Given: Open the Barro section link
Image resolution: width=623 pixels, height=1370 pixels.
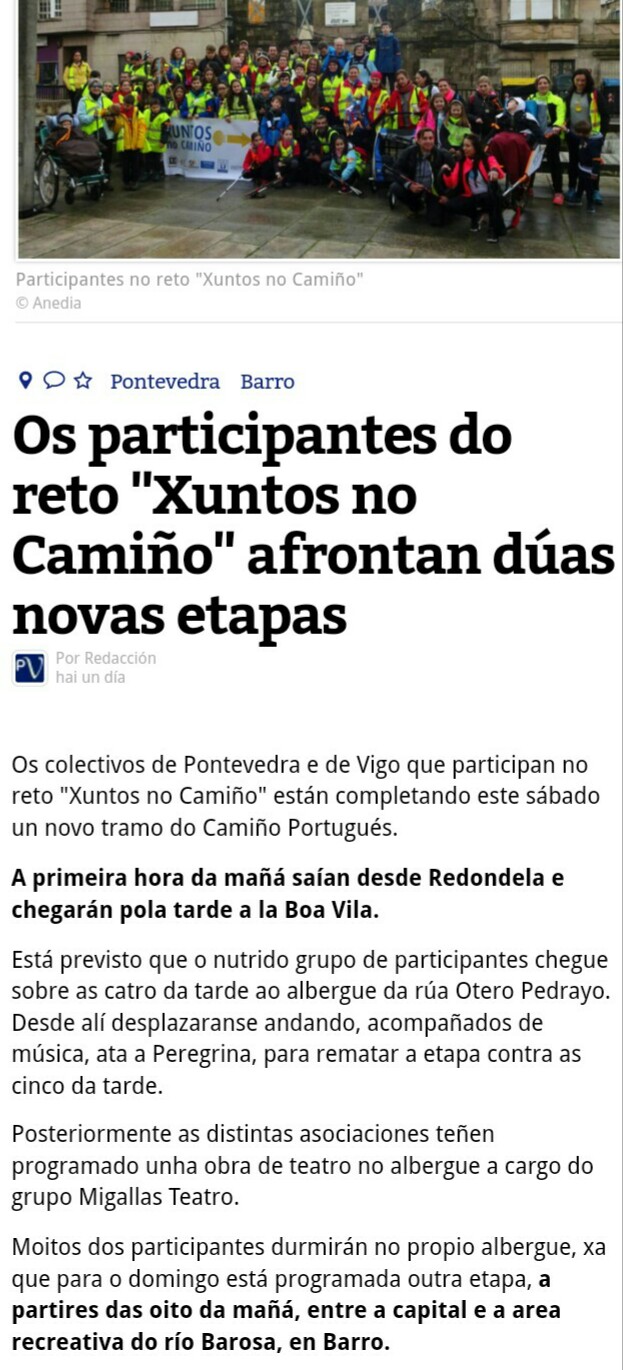Looking at the screenshot, I should pos(267,382).
